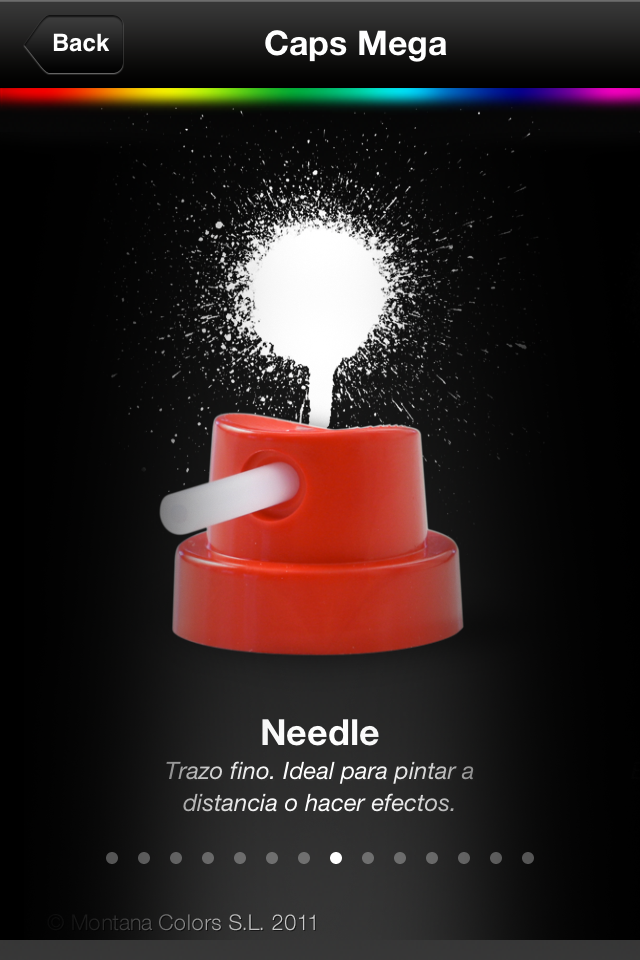Go back with the Back button

tap(76, 44)
